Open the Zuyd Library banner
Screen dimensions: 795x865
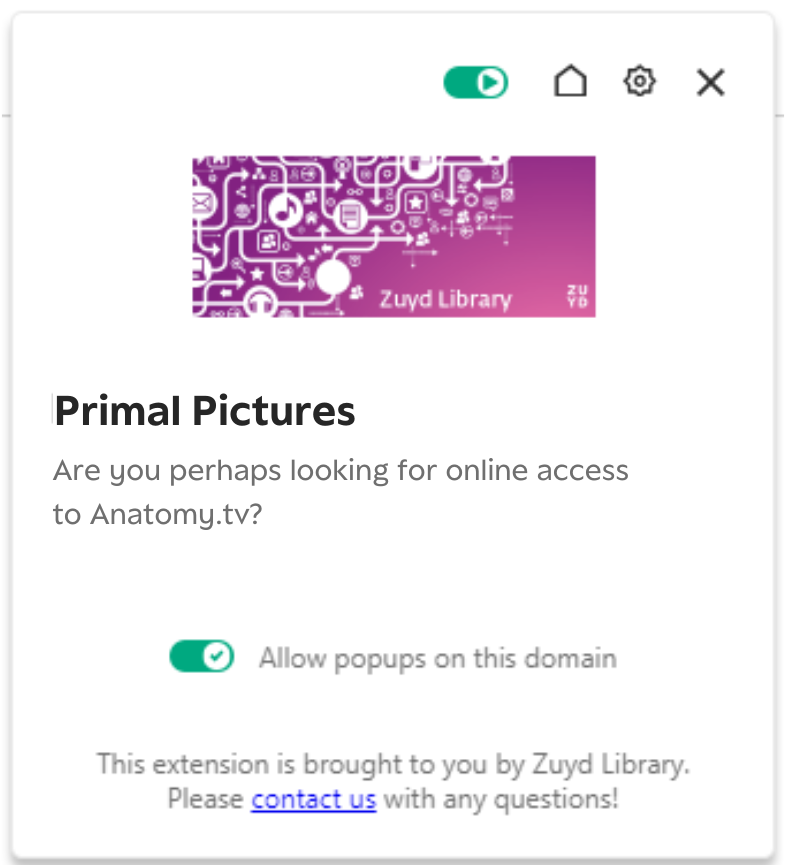[x=394, y=236]
